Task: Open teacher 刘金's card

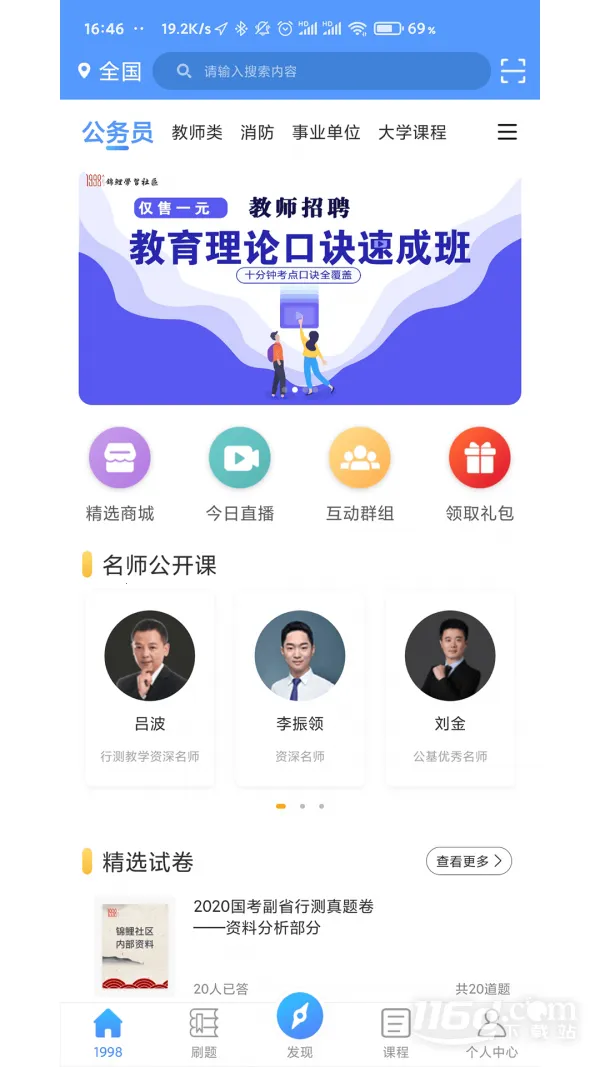Action: [x=450, y=687]
